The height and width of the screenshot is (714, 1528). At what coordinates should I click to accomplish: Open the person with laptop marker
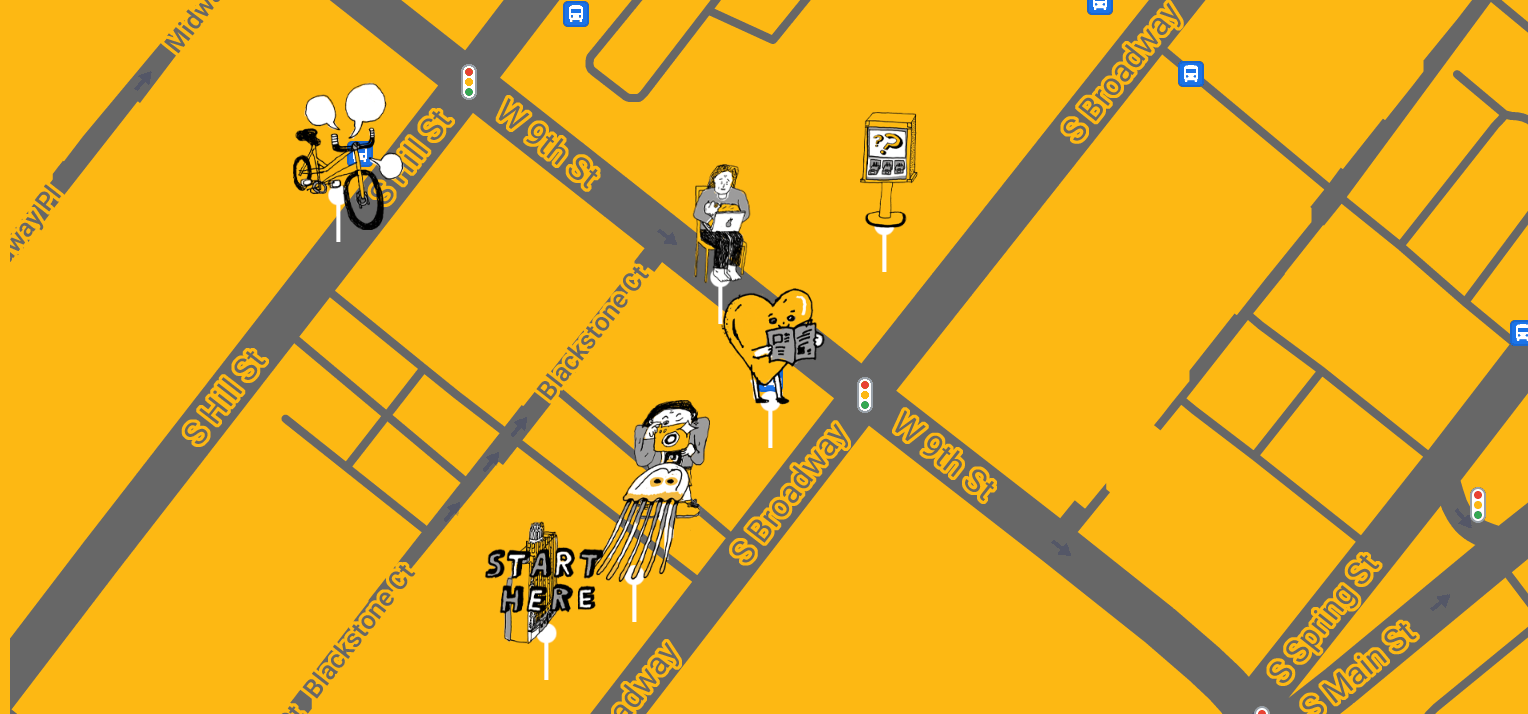pyautogui.click(x=721, y=222)
